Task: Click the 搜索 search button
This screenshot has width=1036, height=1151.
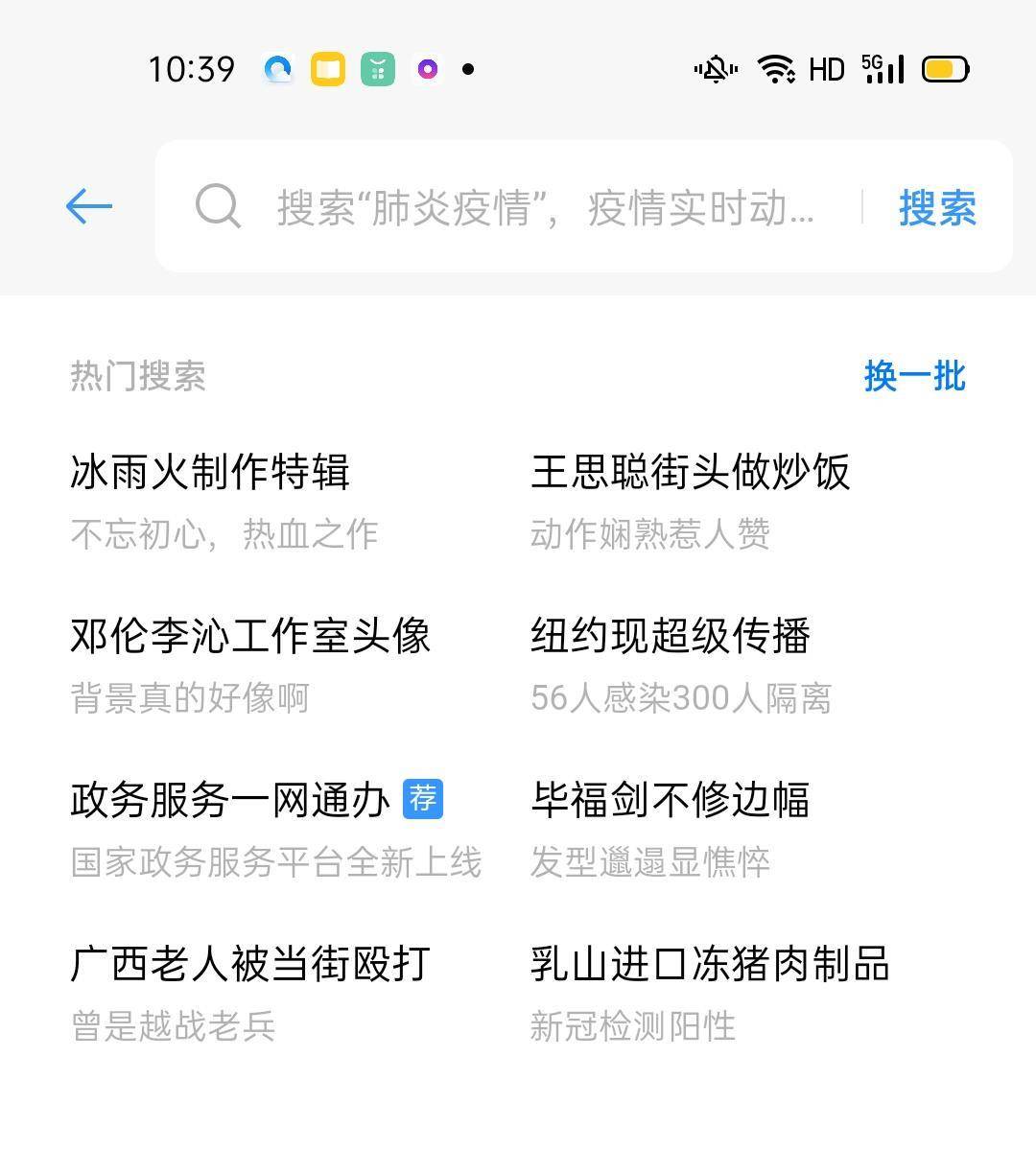Action: point(936,206)
